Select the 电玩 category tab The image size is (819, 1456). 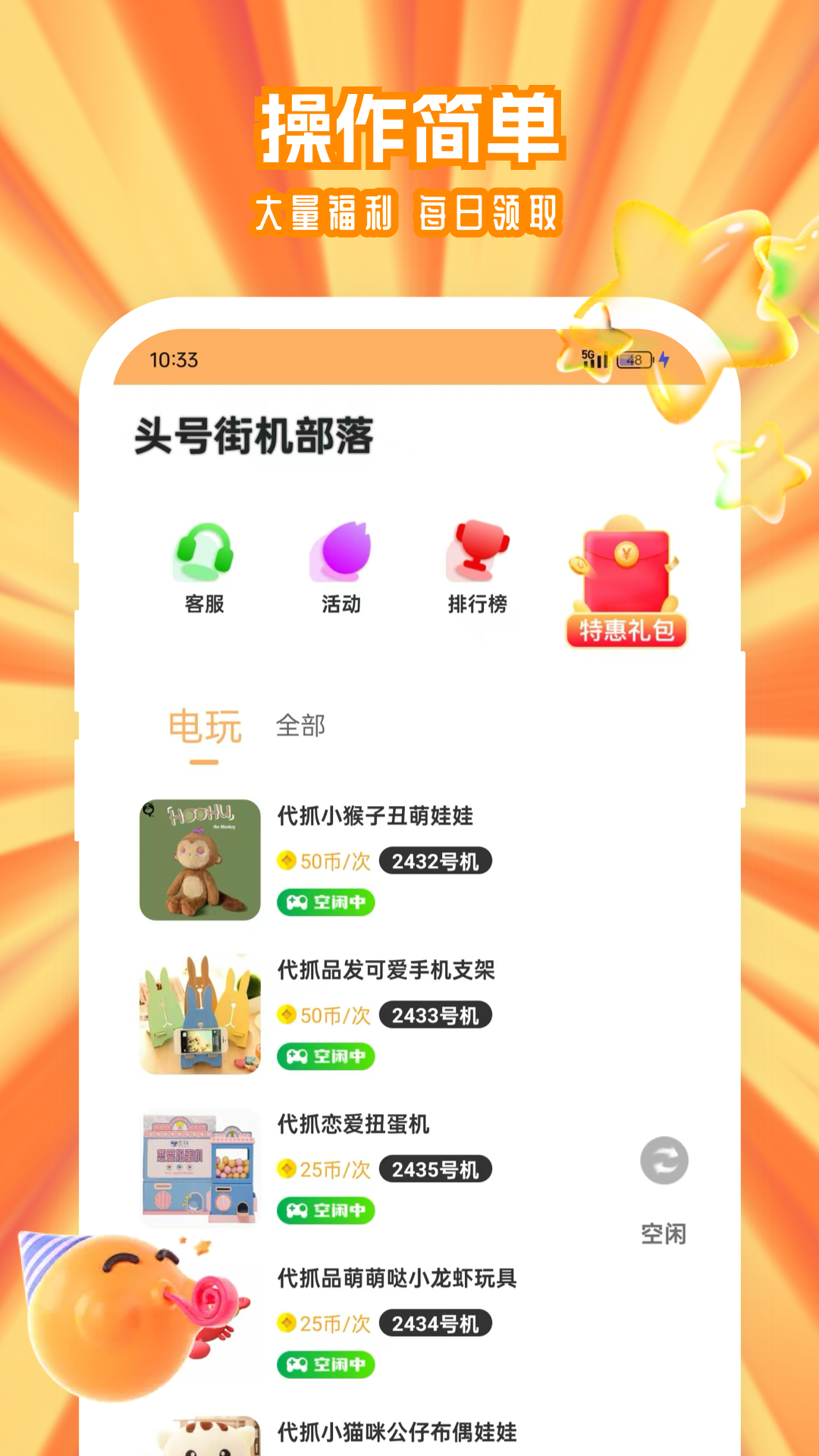pyautogui.click(x=204, y=726)
